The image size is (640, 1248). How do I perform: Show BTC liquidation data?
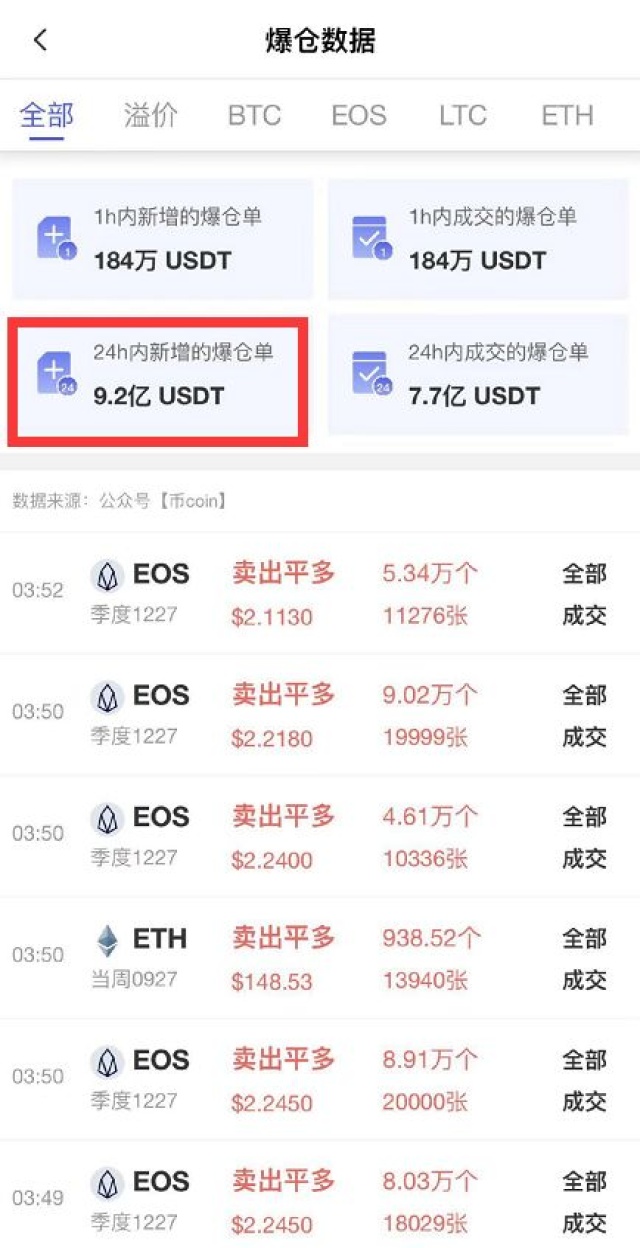[x=254, y=116]
